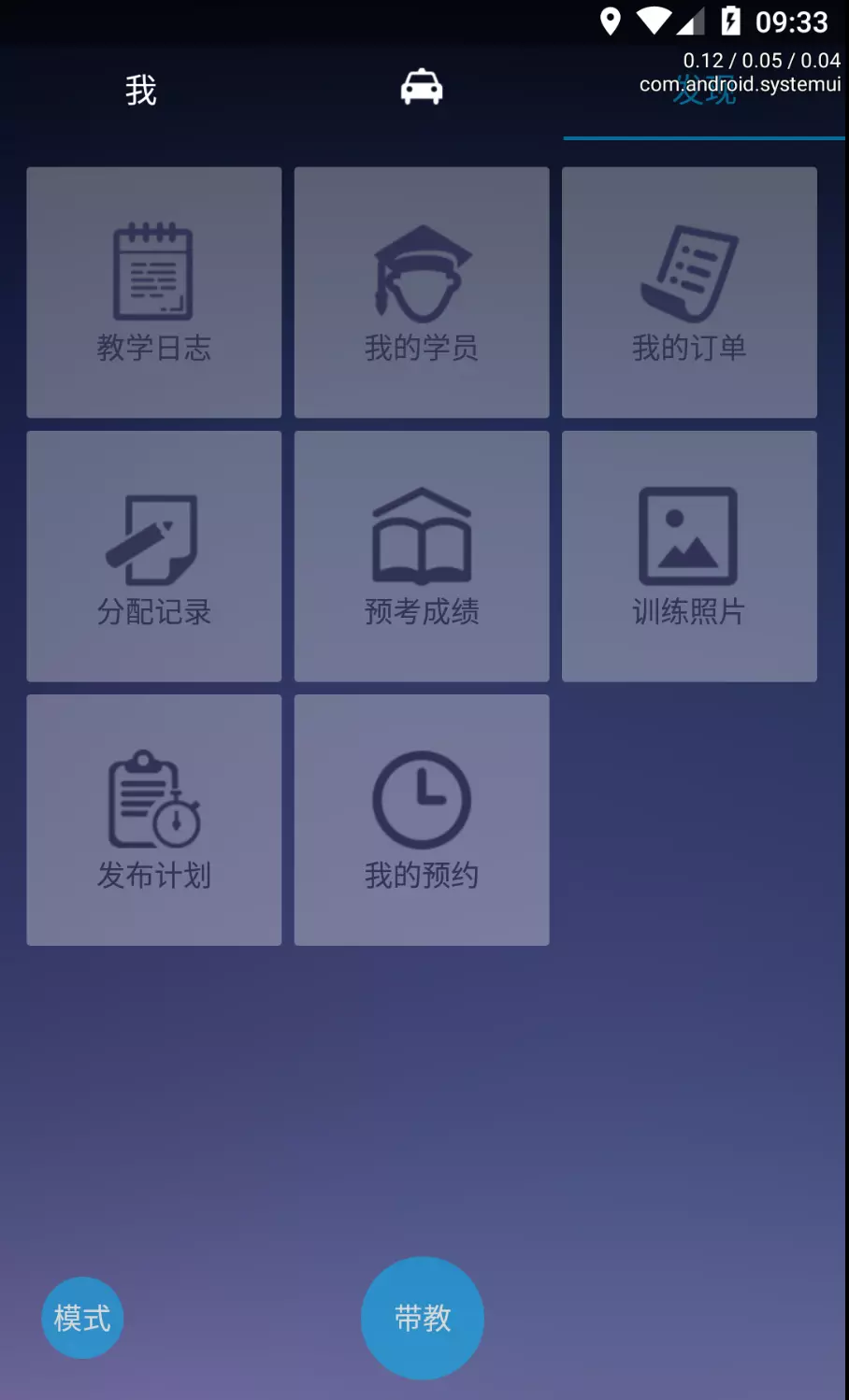Switch to the 我 tab
849x1400 pixels.
[140, 91]
